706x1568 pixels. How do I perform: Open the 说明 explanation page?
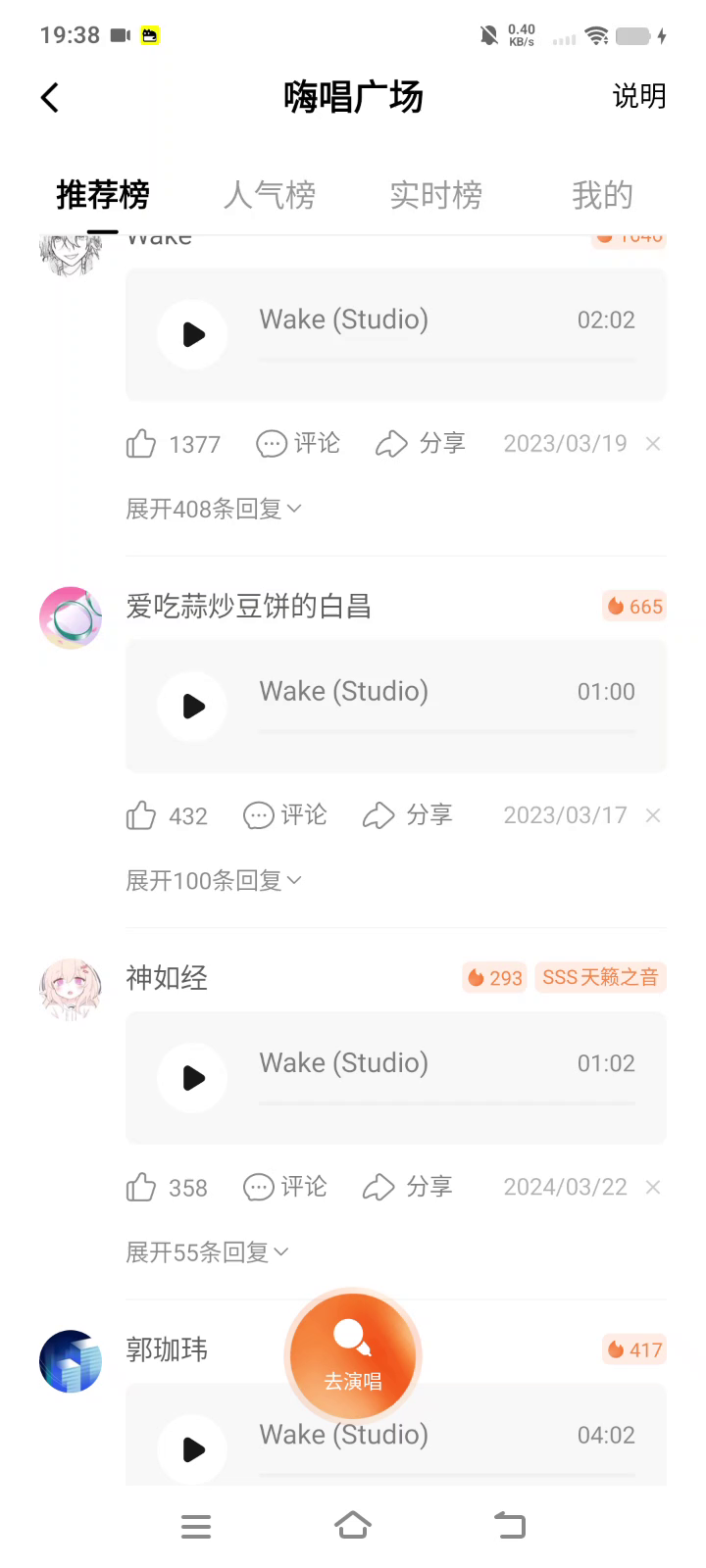(x=638, y=96)
